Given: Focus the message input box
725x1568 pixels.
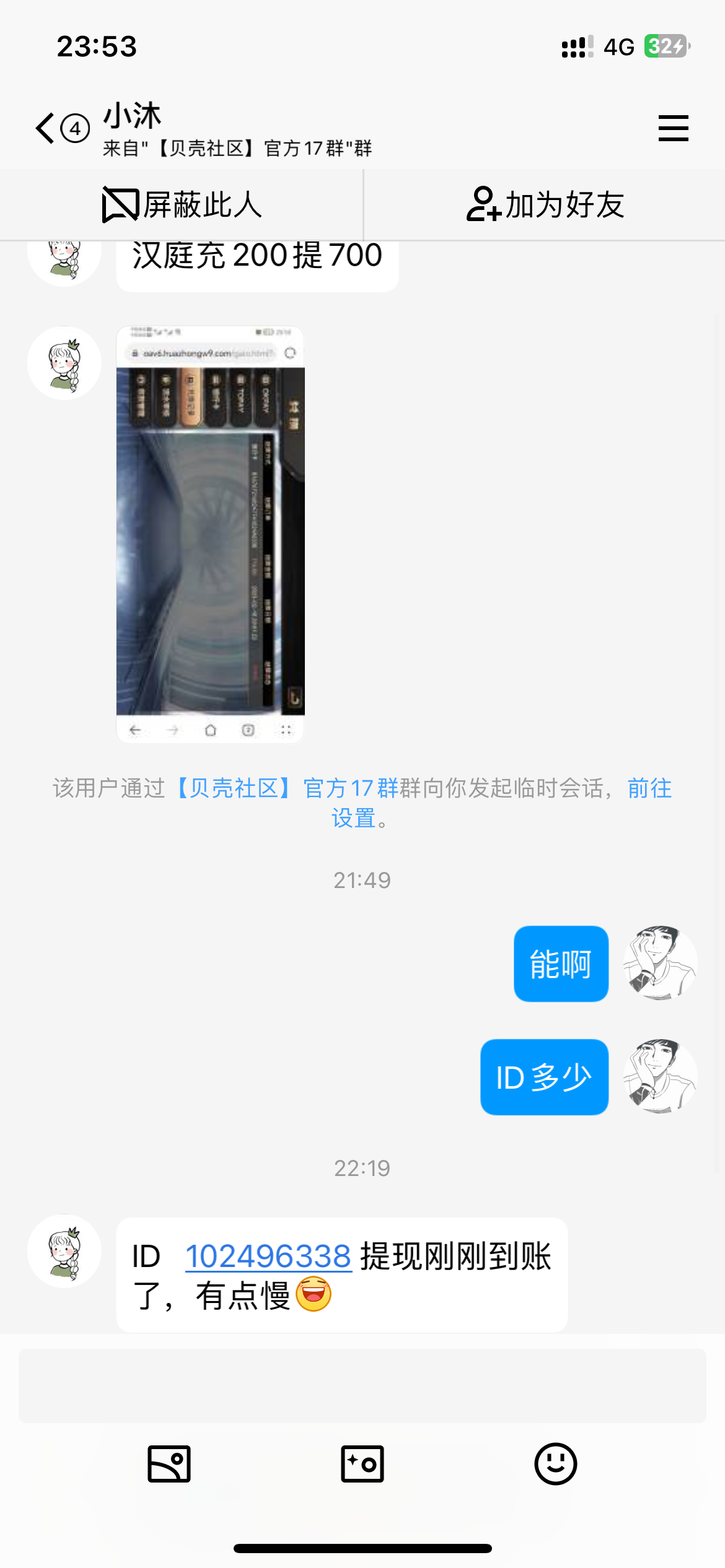Looking at the screenshot, I should coord(362,1385).
